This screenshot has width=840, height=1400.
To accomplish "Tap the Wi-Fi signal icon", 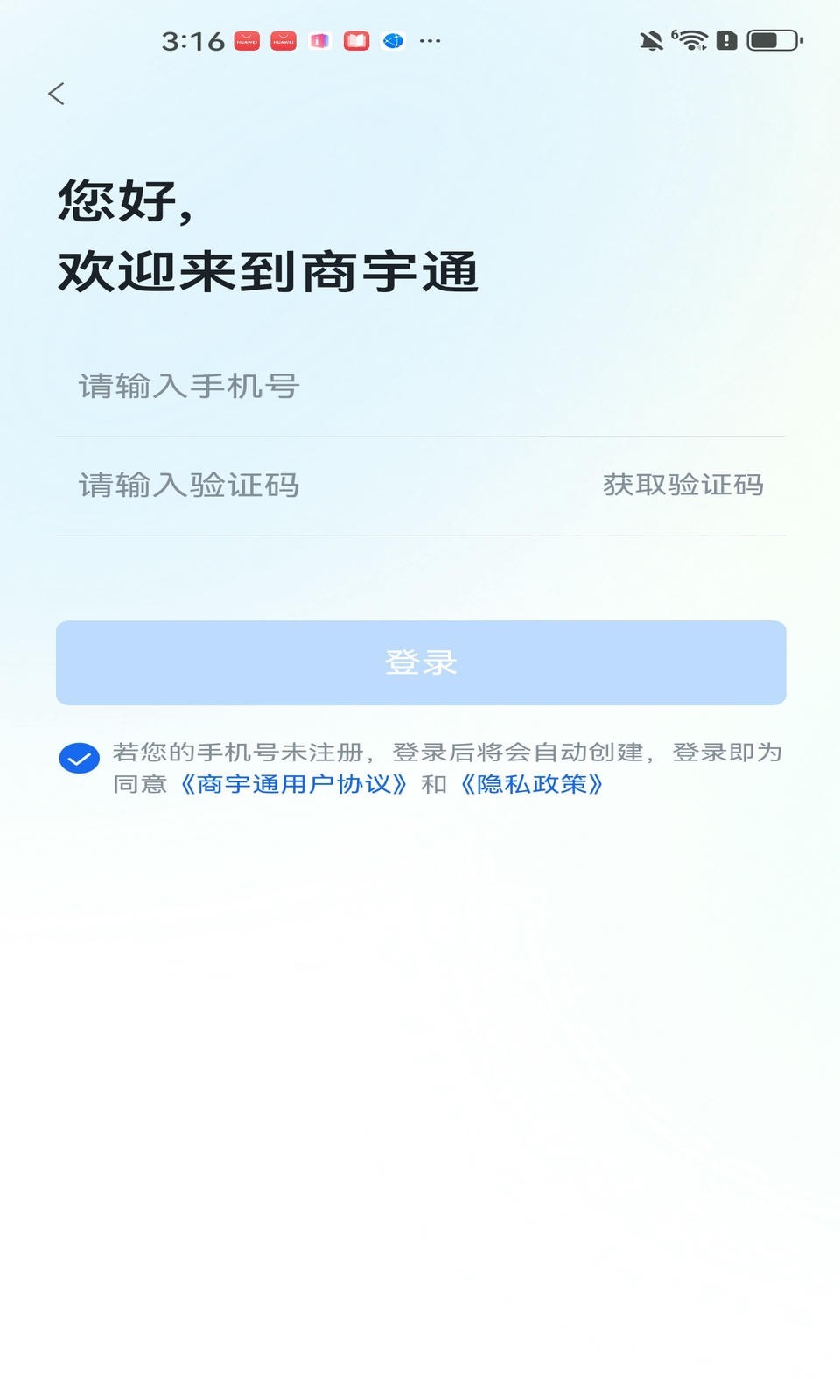I will pos(690,39).
